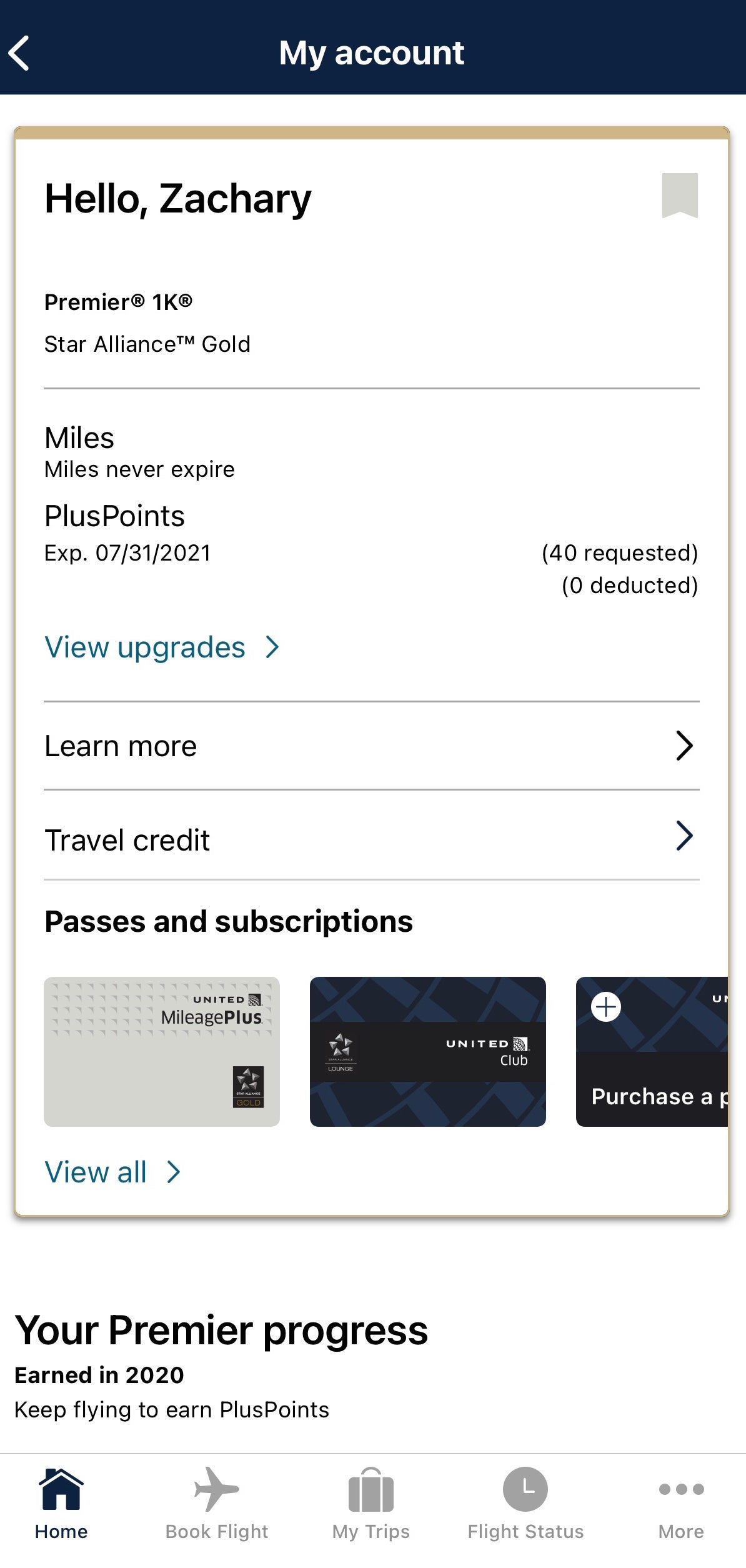Switch to the Book Flight tab

(216, 1504)
